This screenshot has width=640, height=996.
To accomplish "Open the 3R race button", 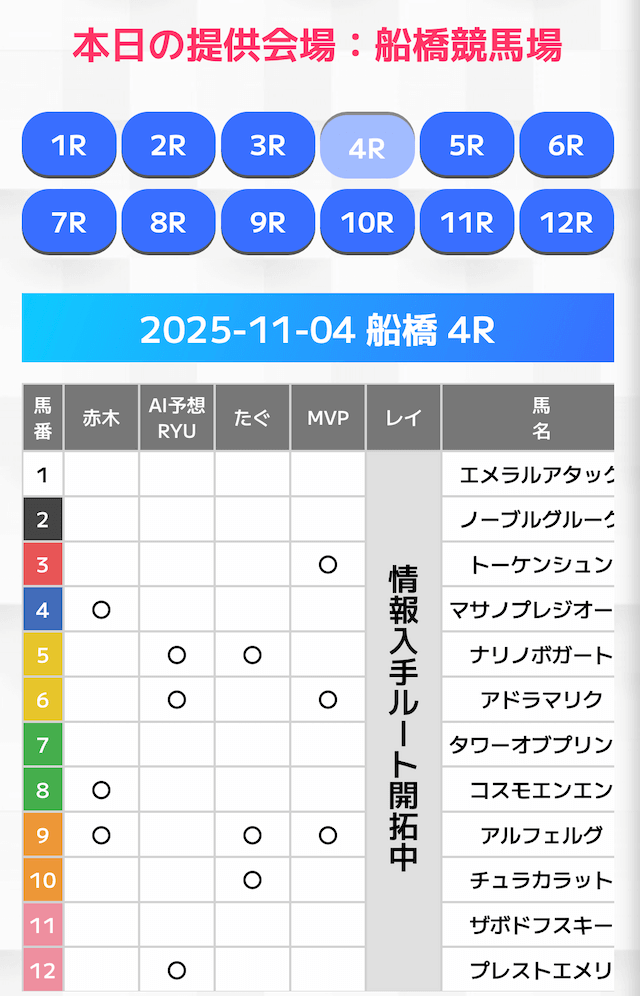I will (268, 145).
